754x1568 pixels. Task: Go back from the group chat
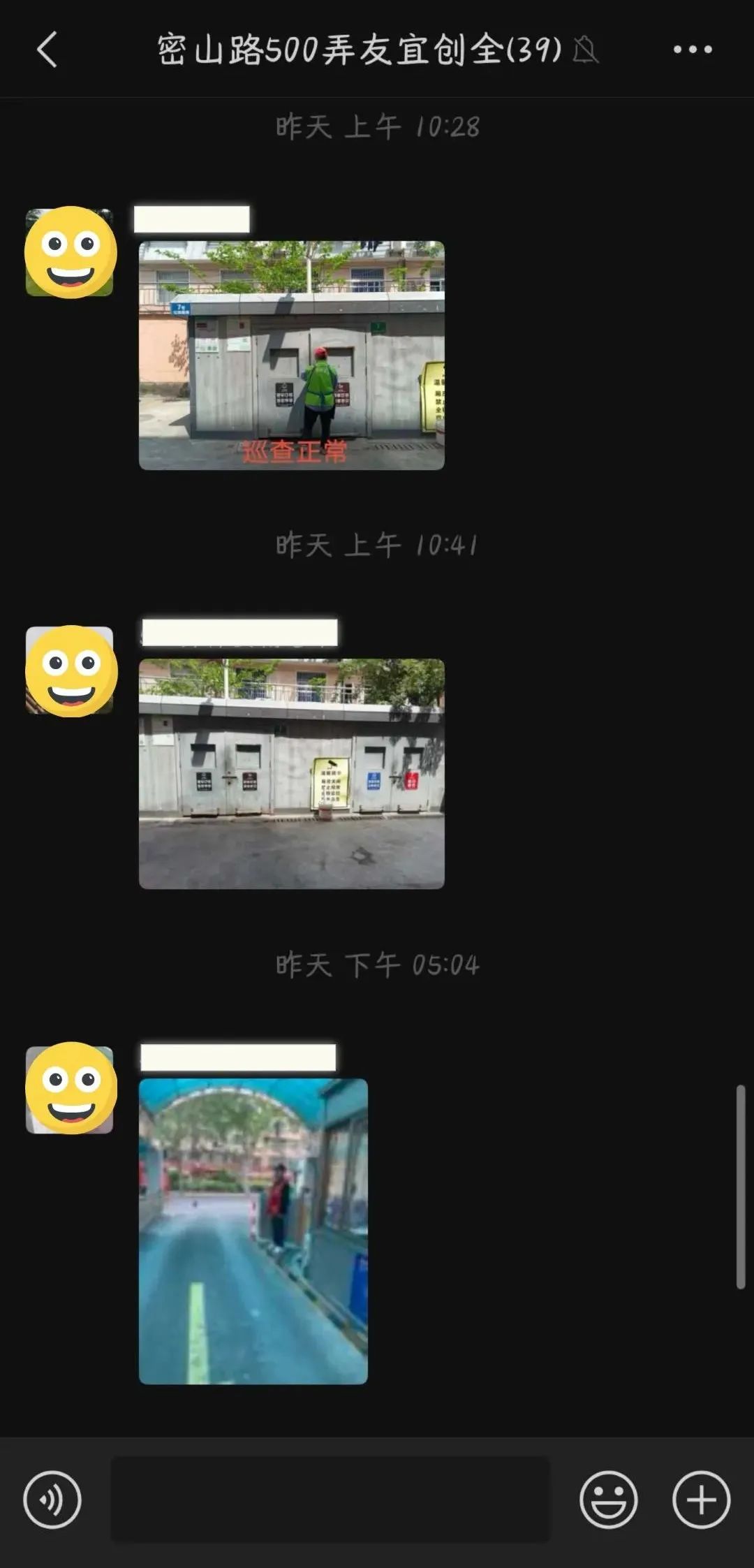tap(47, 50)
